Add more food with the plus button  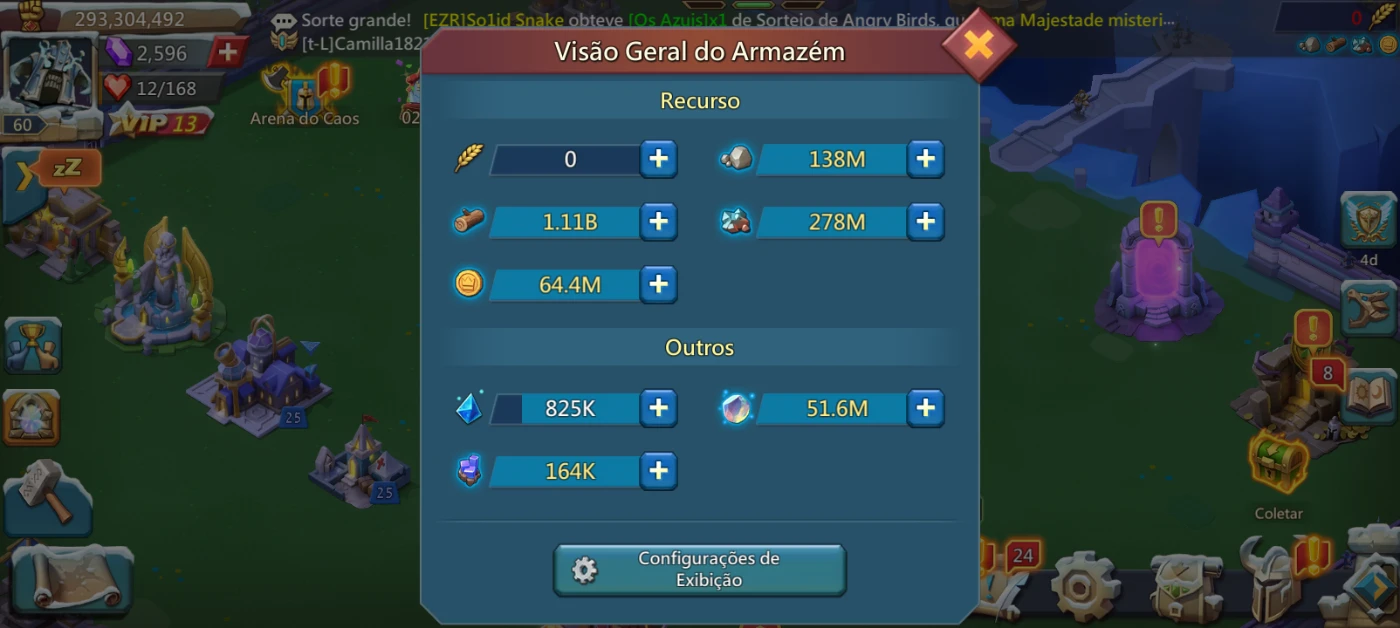[658, 159]
